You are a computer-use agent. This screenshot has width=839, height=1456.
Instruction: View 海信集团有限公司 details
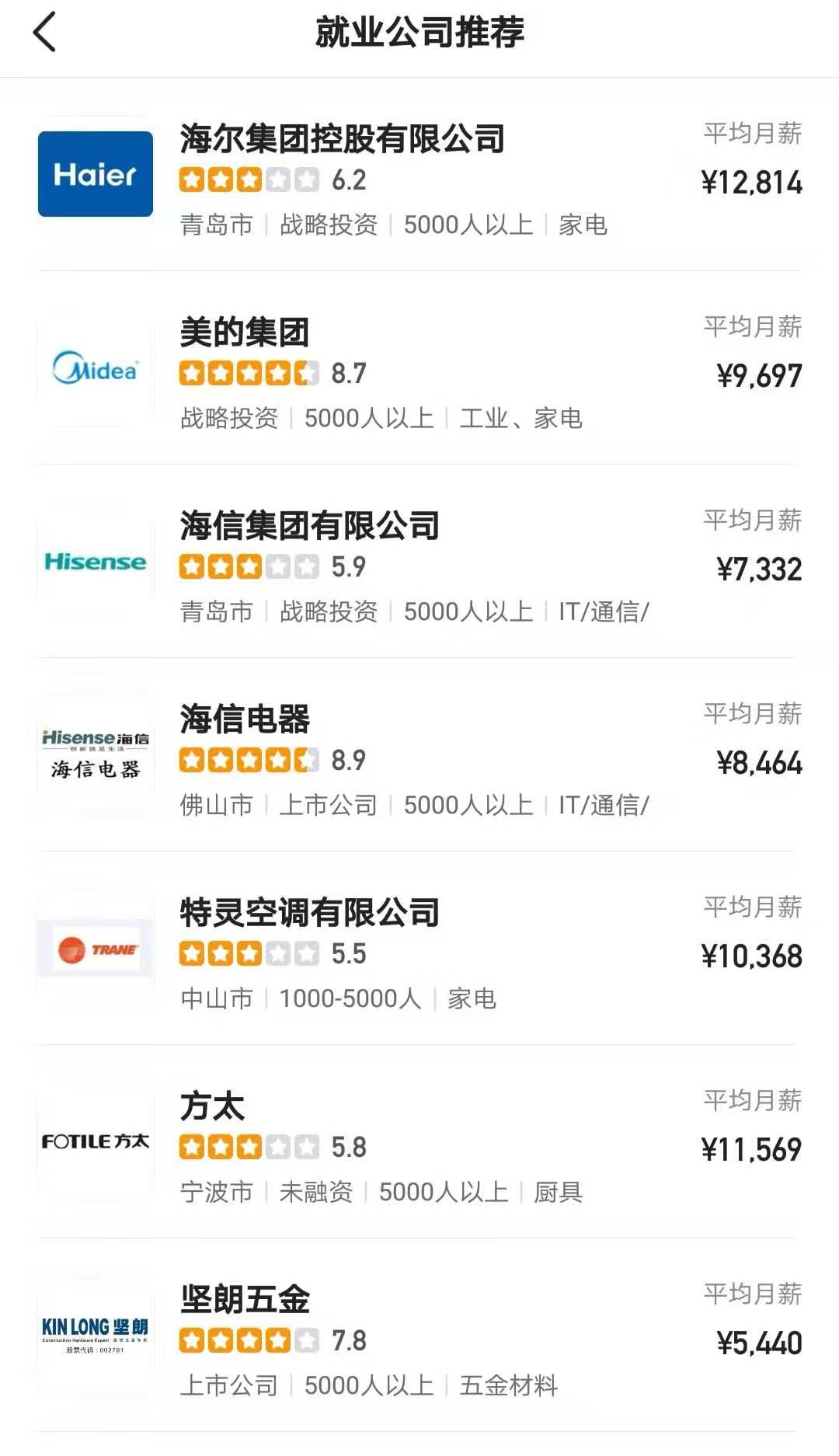pos(419,562)
